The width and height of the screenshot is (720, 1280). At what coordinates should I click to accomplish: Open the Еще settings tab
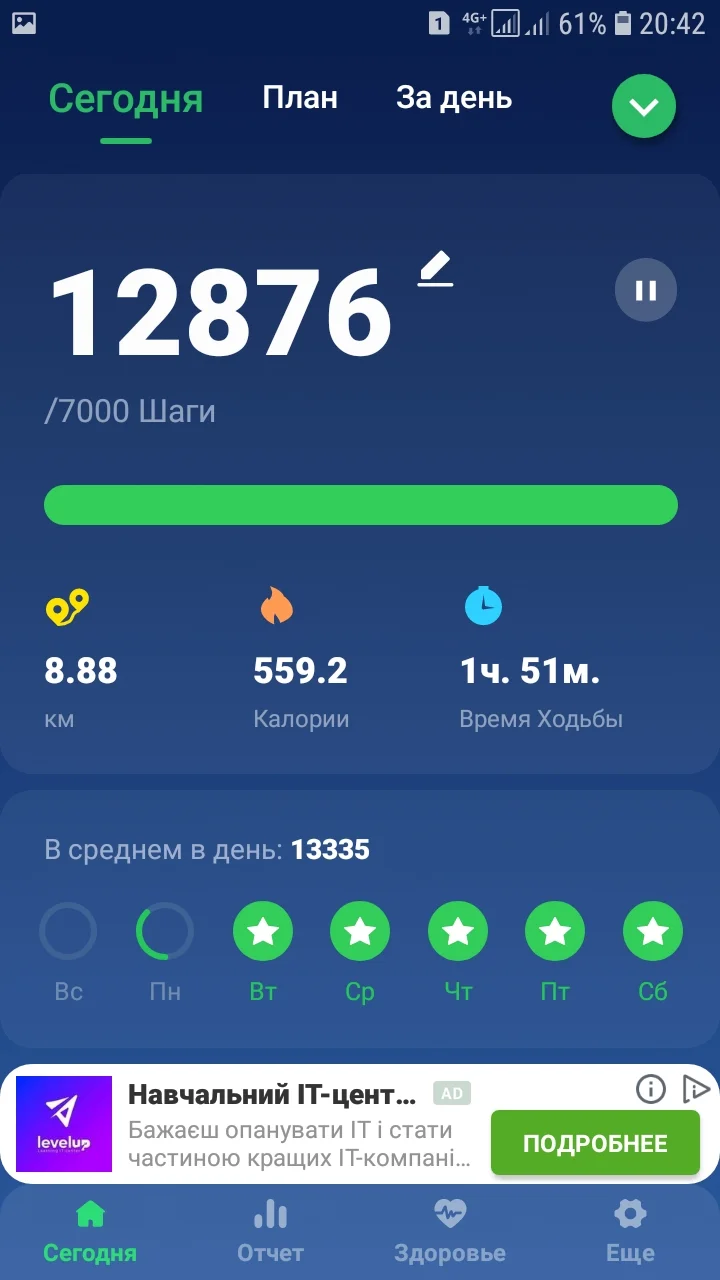pos(630,1231)
